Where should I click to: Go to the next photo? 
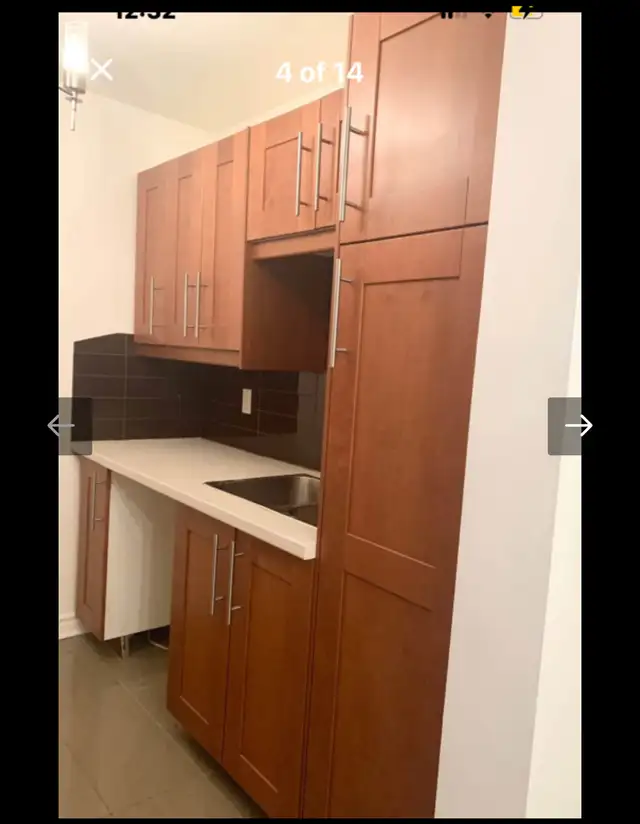coord(577,426)
